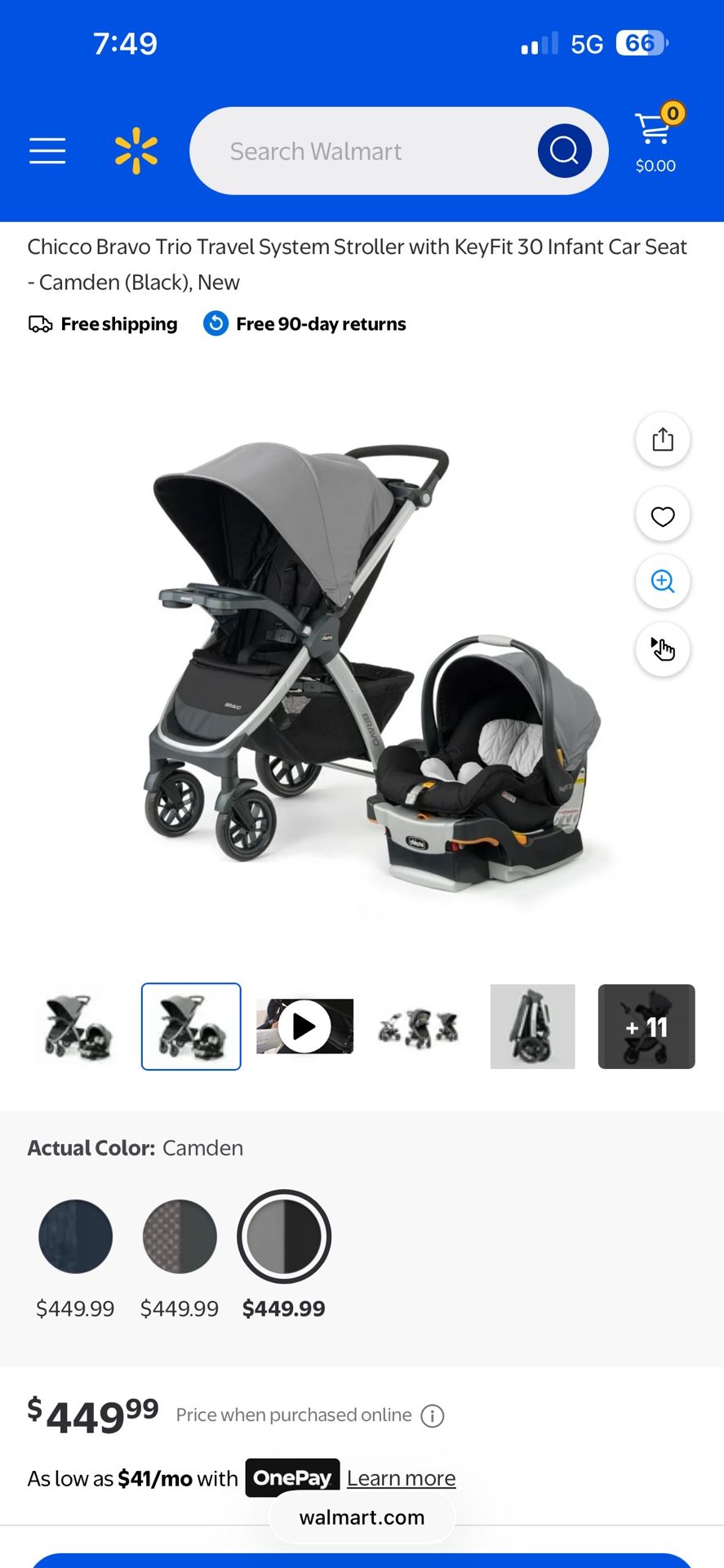724x1568 pixels.
Task: Click the free shipping truck icon
Action: 39,323
